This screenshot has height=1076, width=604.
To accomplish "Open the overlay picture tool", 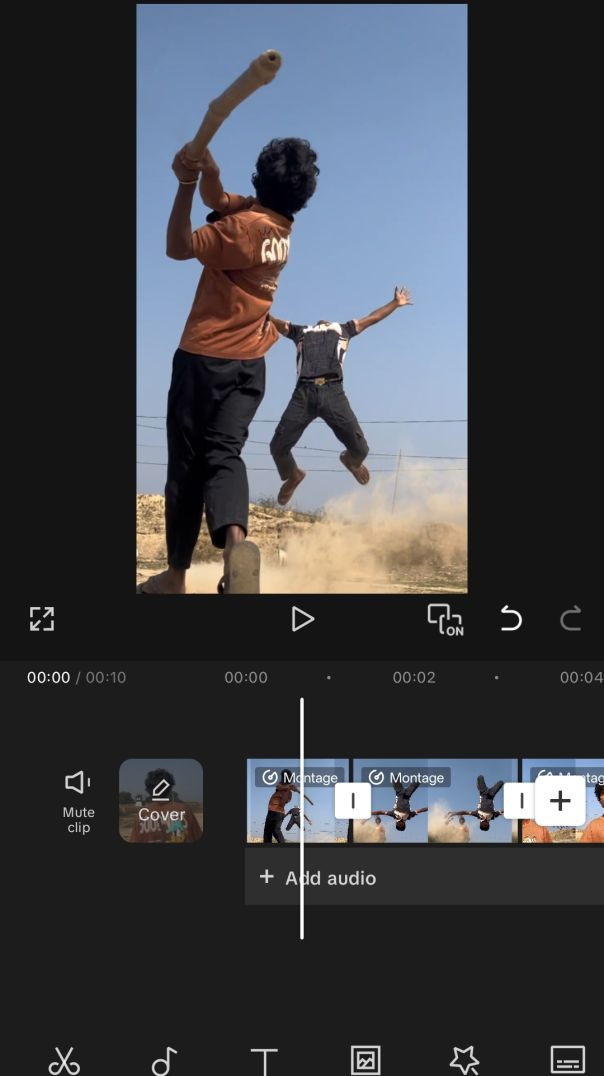I will [365, 1060].
